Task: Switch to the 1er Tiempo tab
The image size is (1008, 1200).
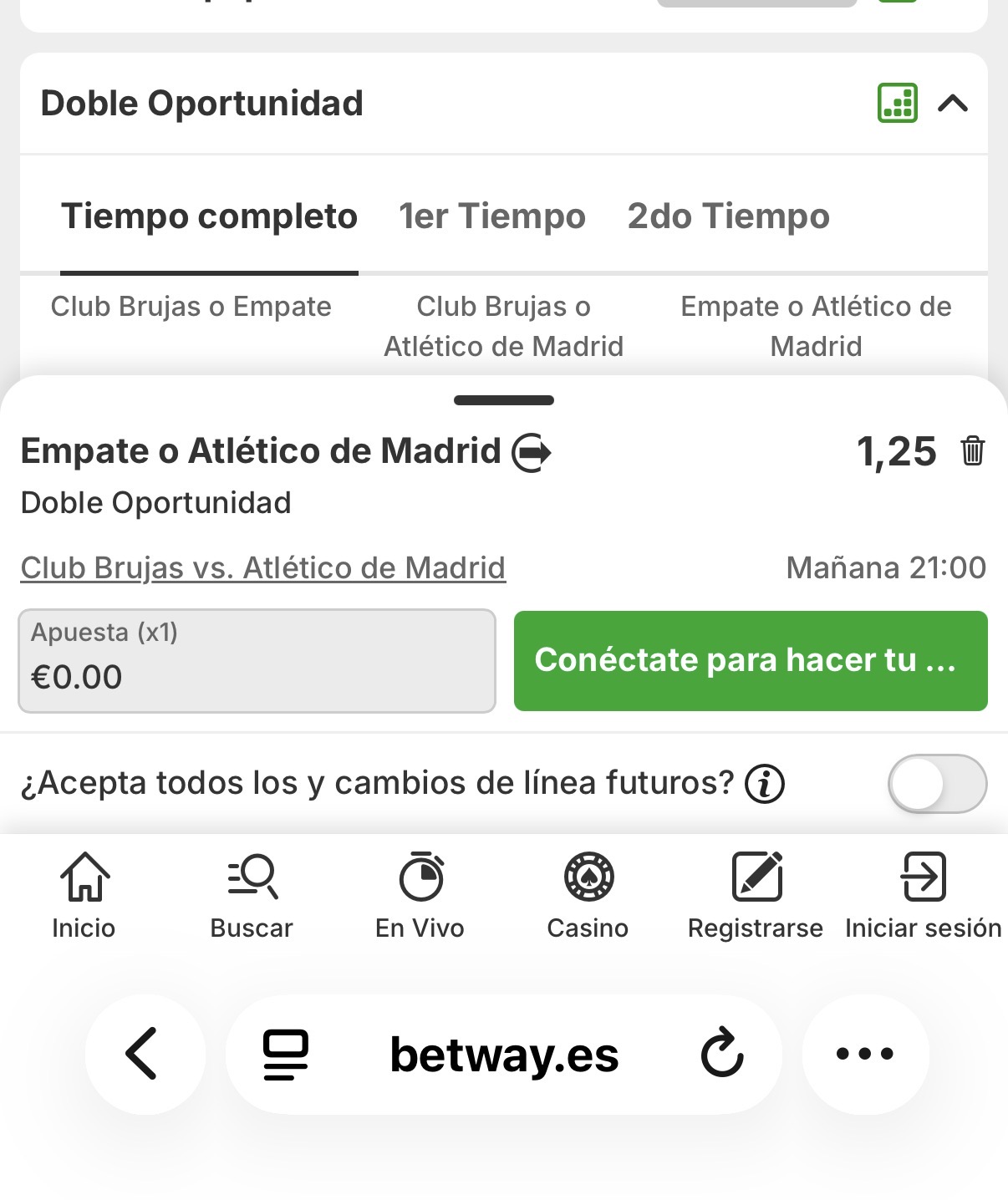Action: click(492, 216)
